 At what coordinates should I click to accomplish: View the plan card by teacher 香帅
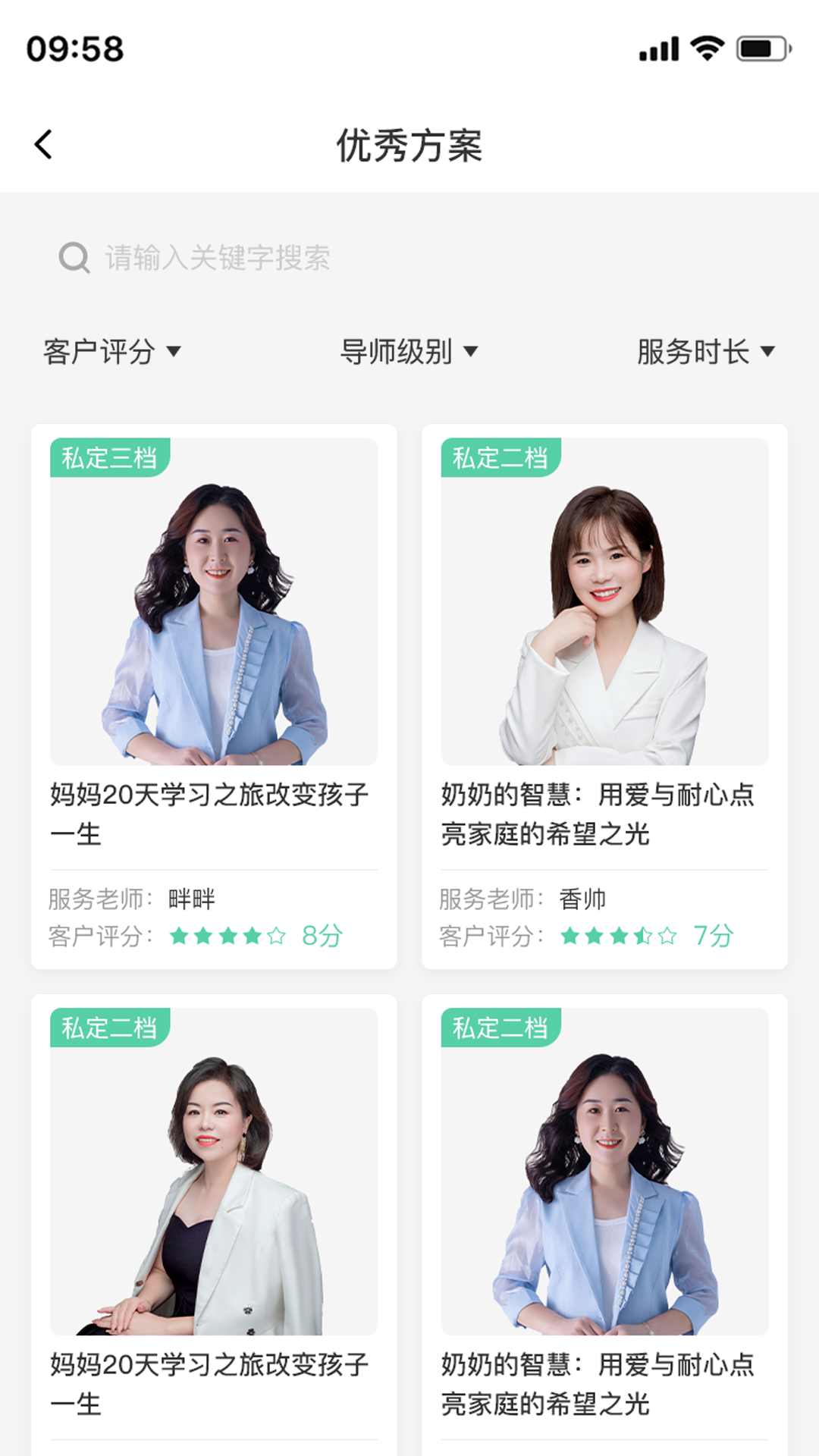pos(604,695)
